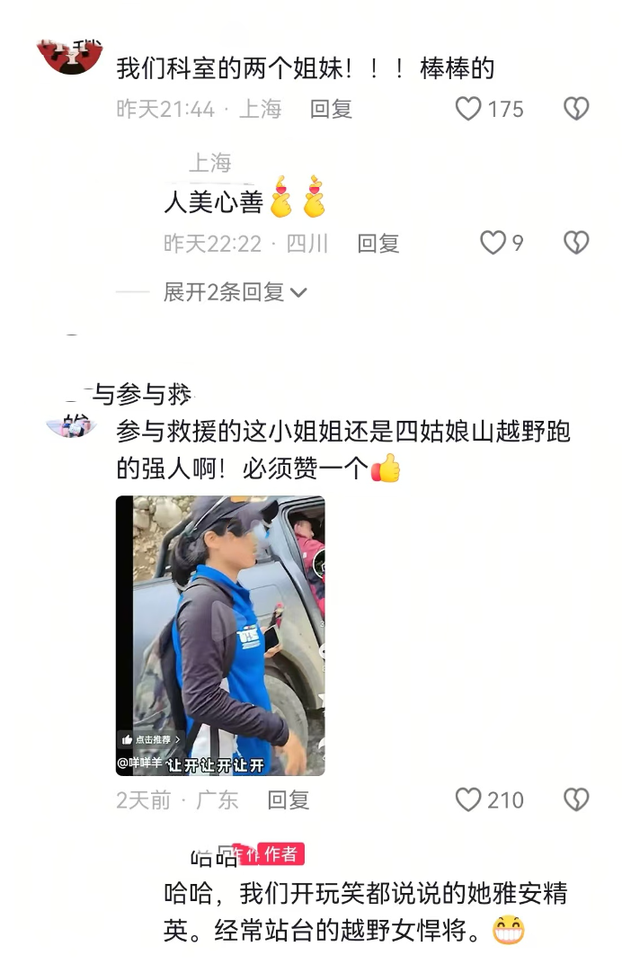View profile of the "我们科室" commenter's avatar
Screen dimensions: 640x973
point(70,57)
